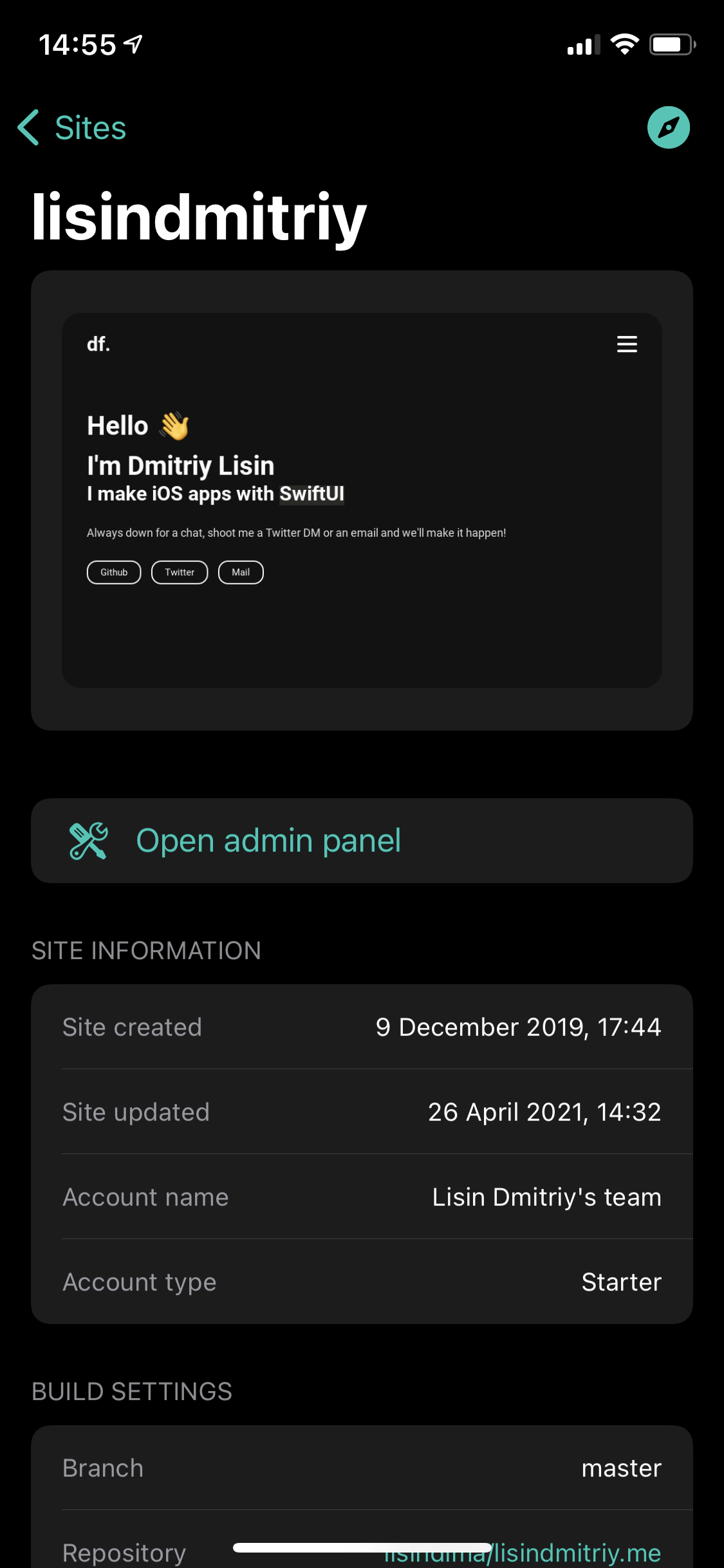Image resolution: width=724 pixels, height=1568 pixels.
Task: Tap the Account type Starter row
Action: point(362,1281)
